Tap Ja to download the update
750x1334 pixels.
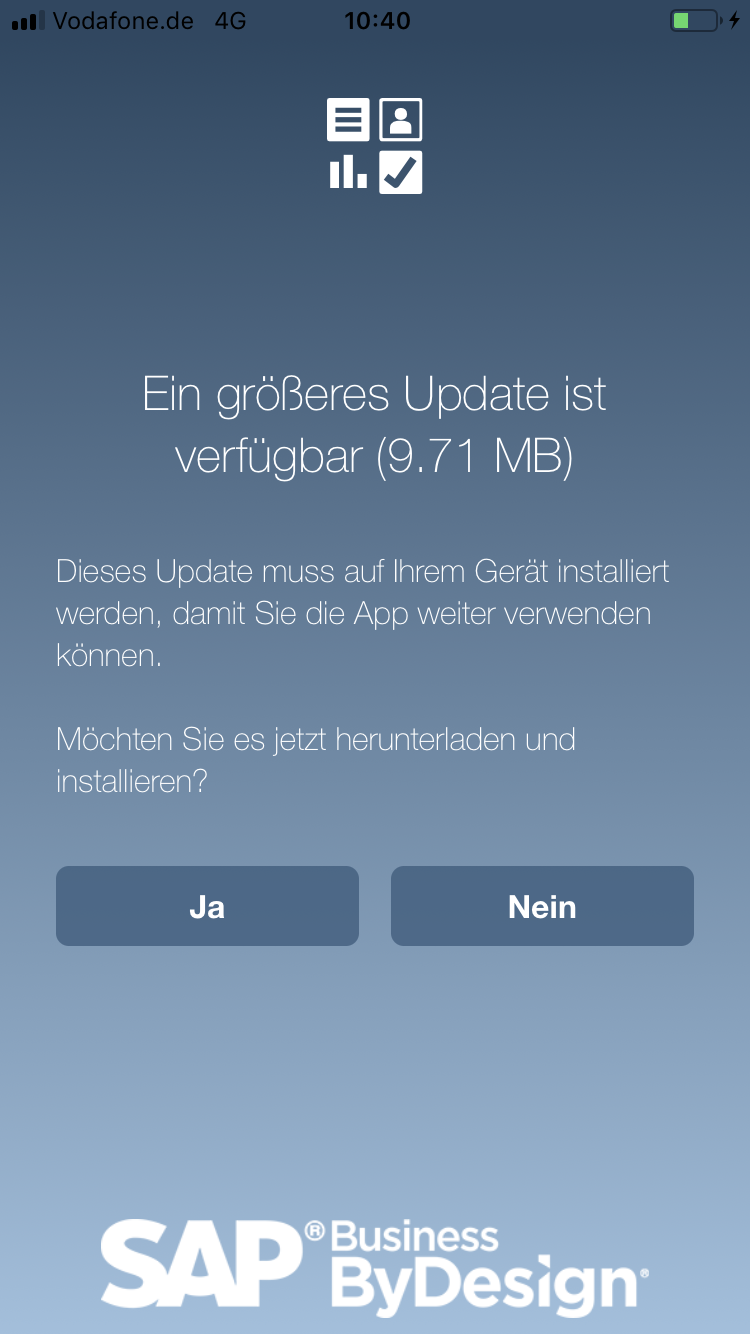[207, 906]
